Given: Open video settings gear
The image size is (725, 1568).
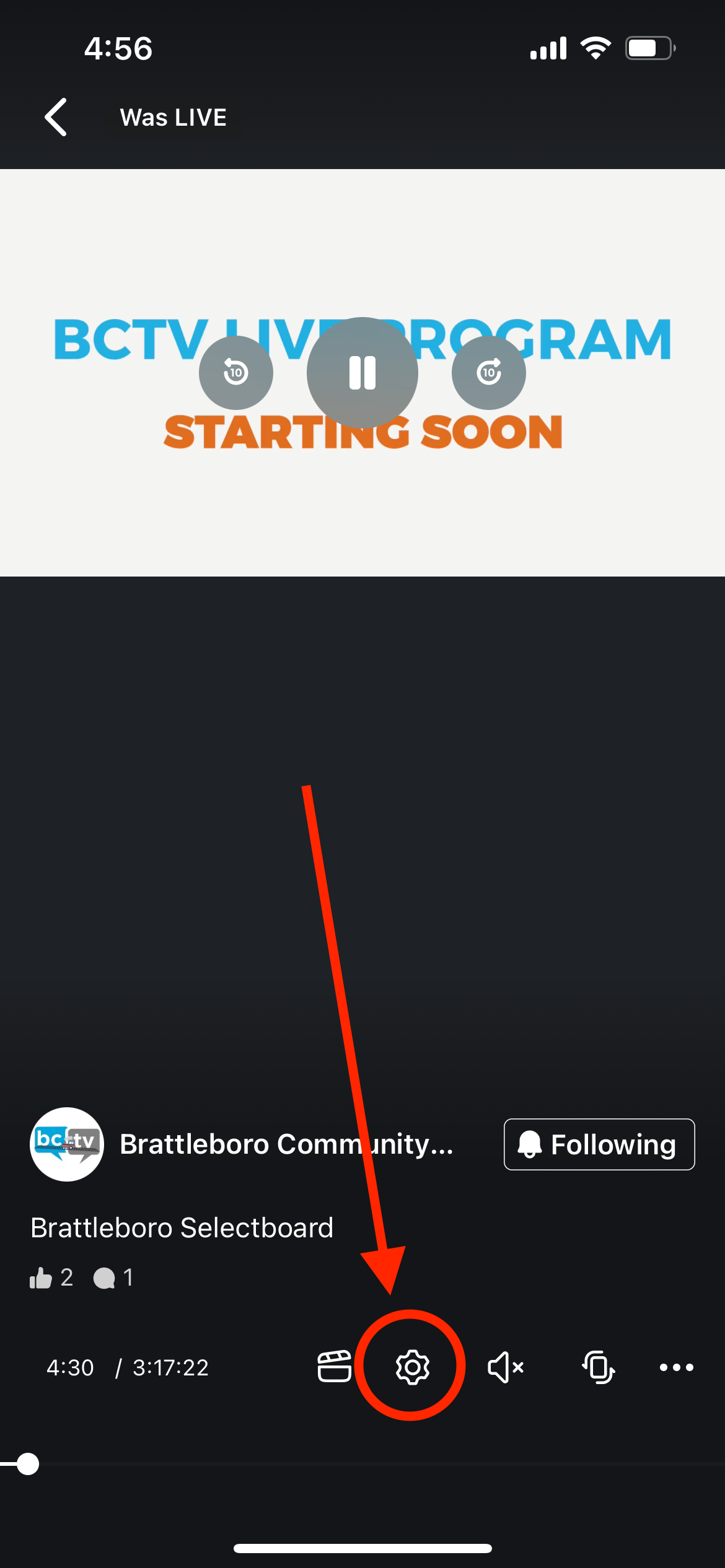Looking at the screenshot, I should (412, 1367).
